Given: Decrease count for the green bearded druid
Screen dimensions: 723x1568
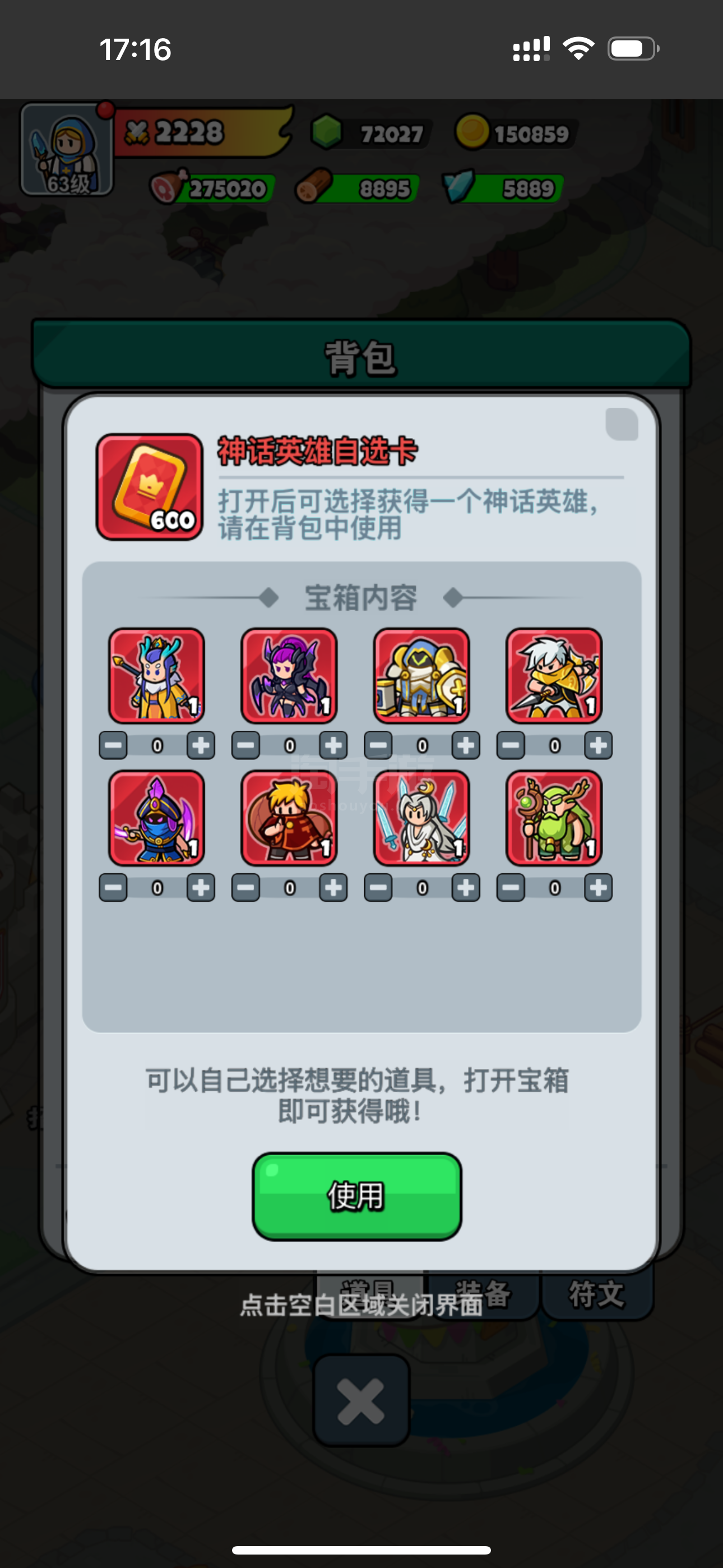Looking at the screenshot, I should click(x=511, y=888).
